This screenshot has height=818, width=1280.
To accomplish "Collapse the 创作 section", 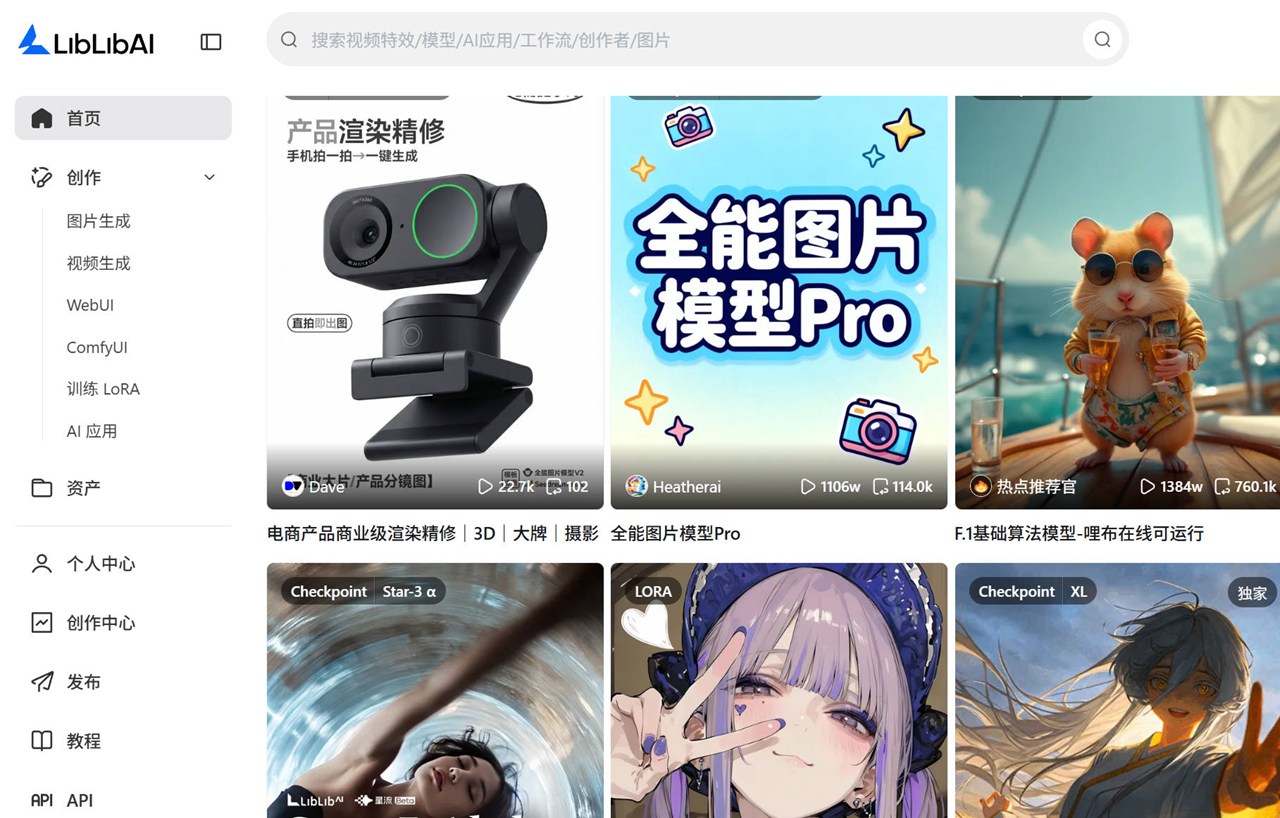I will (209, 177).
